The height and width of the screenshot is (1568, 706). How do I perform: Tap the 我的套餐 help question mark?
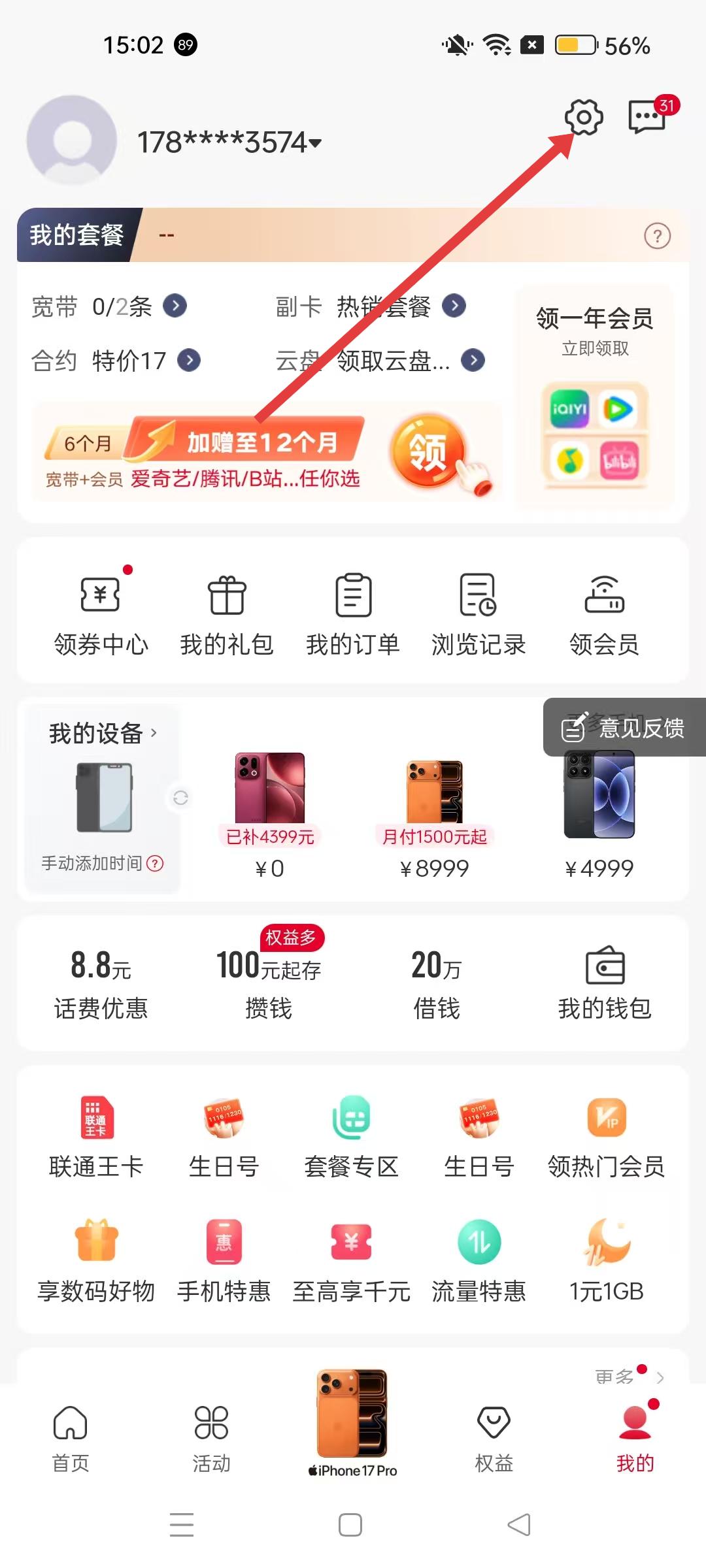click(x=657, y=236)
